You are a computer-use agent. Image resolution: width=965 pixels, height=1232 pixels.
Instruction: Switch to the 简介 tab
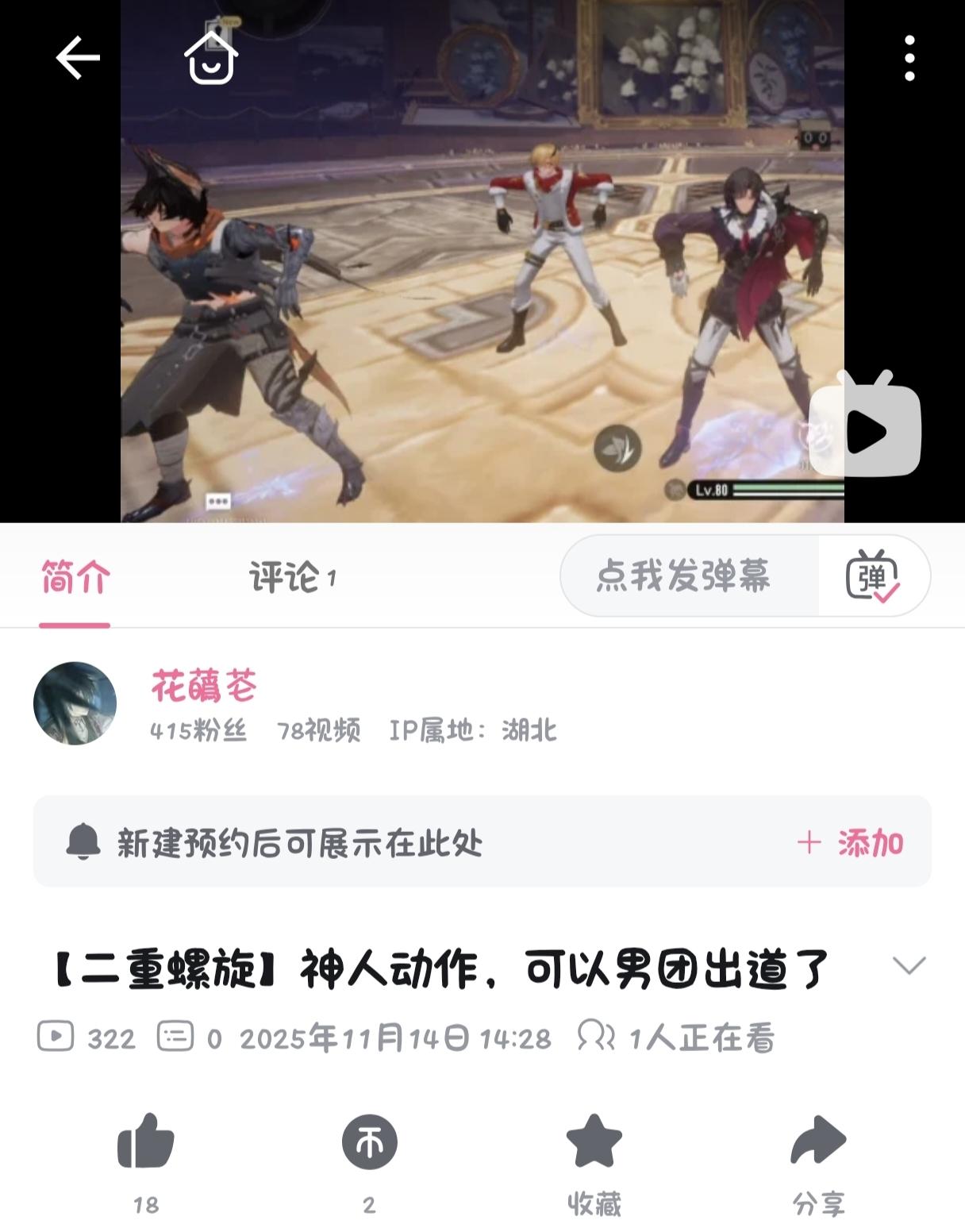click(x=75, y=577)
